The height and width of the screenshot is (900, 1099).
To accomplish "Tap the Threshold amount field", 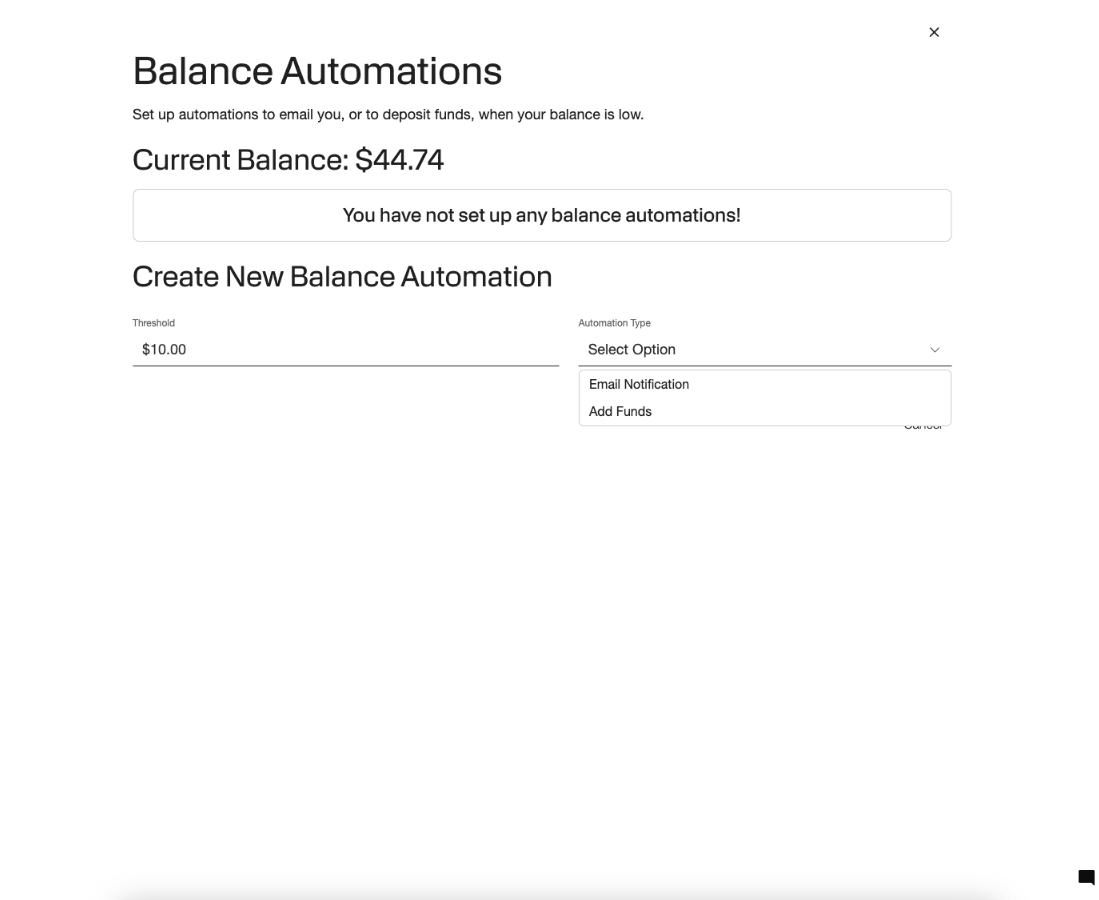I will (345, 350).
